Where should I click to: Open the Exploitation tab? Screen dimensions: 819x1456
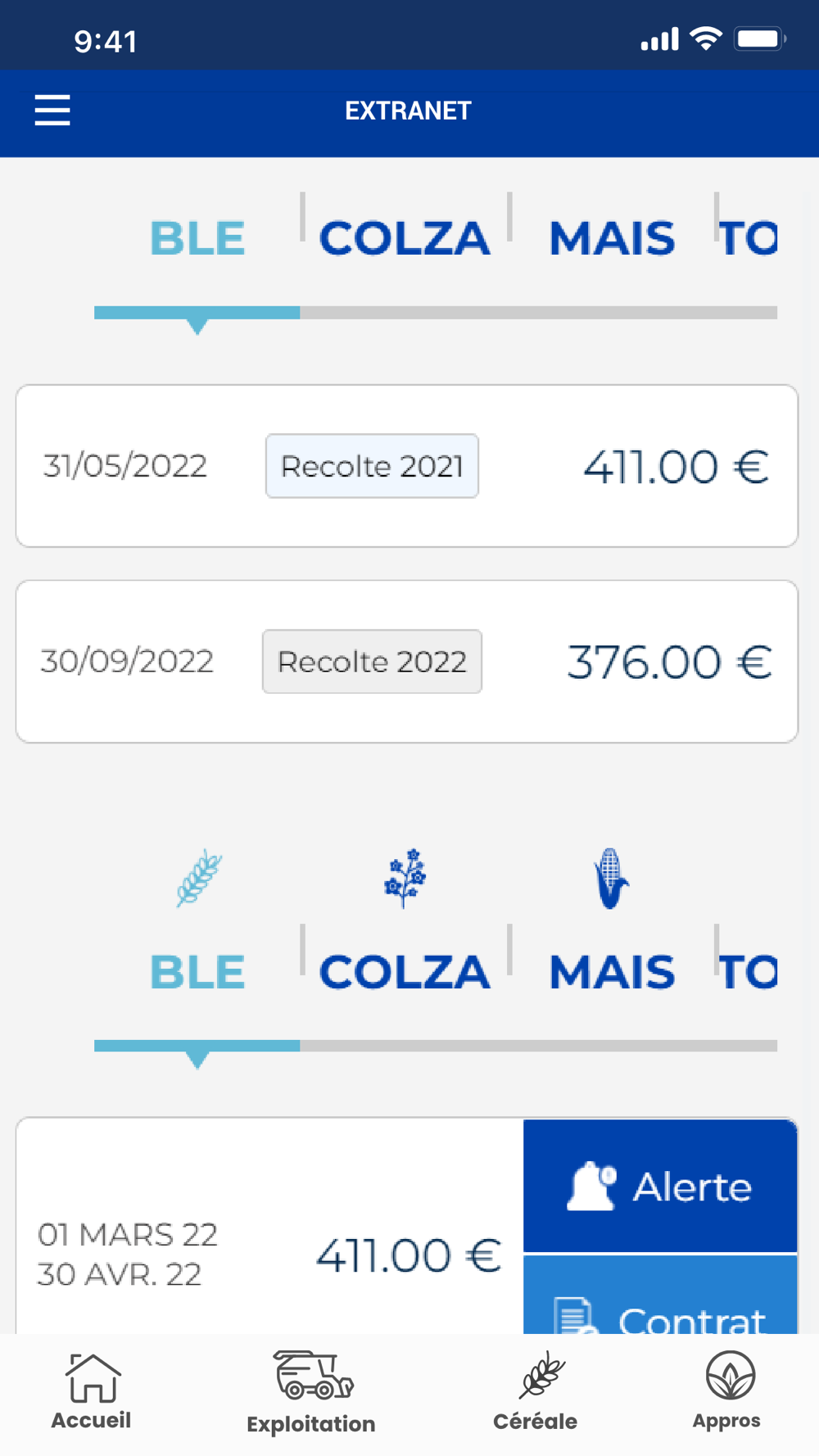pyautogui.click(x=311, y=1392)
